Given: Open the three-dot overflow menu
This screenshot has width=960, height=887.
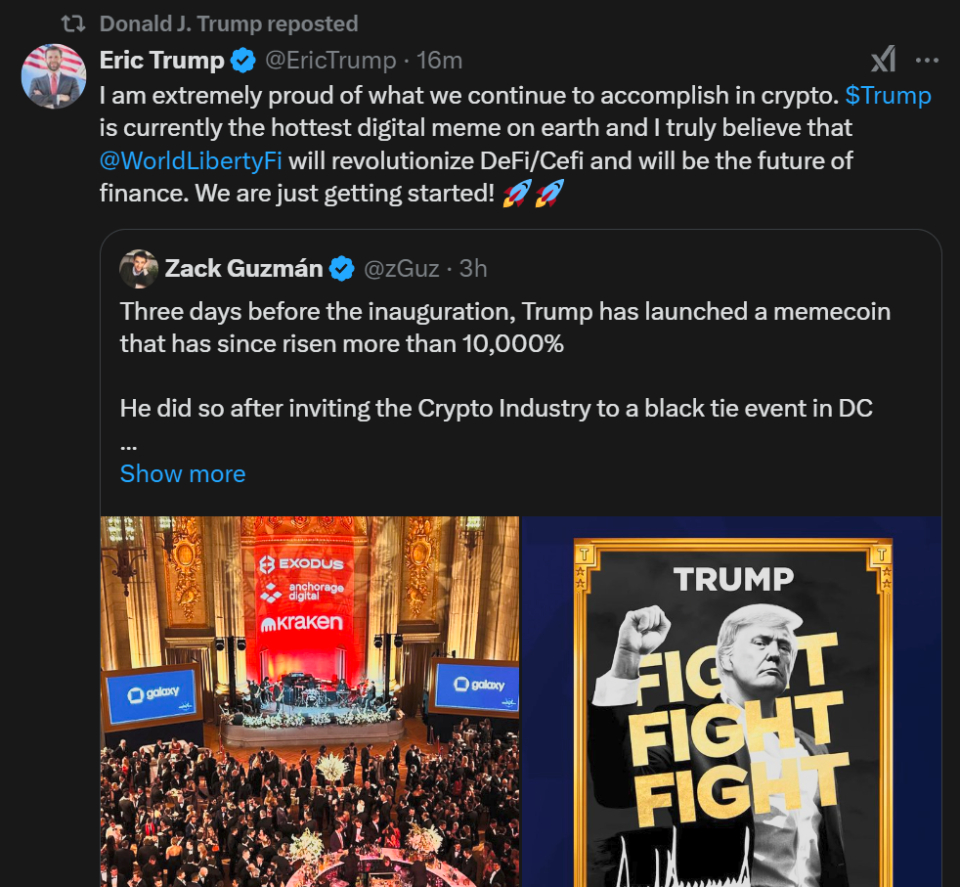Looking at the screenshot, I should pos(927,60).
